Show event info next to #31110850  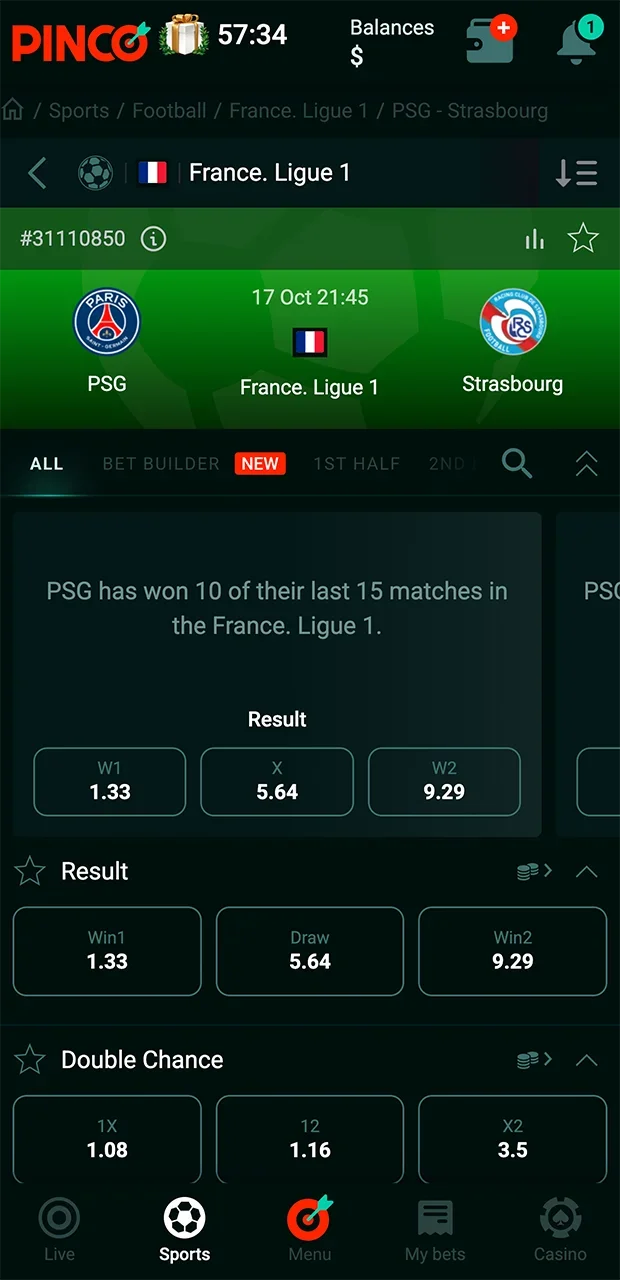[153, 239]
